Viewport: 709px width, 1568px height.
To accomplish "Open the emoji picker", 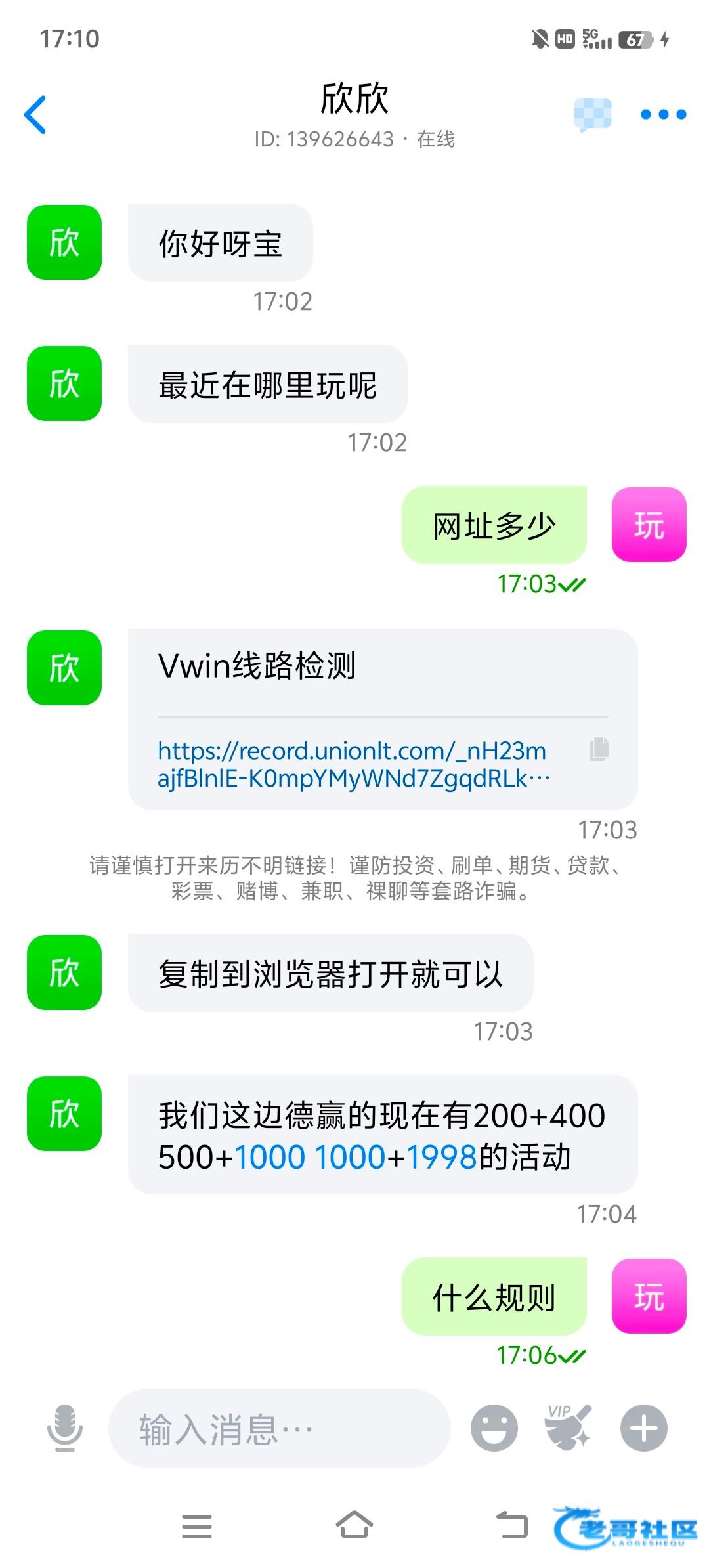I will (x=494, y=1428).
